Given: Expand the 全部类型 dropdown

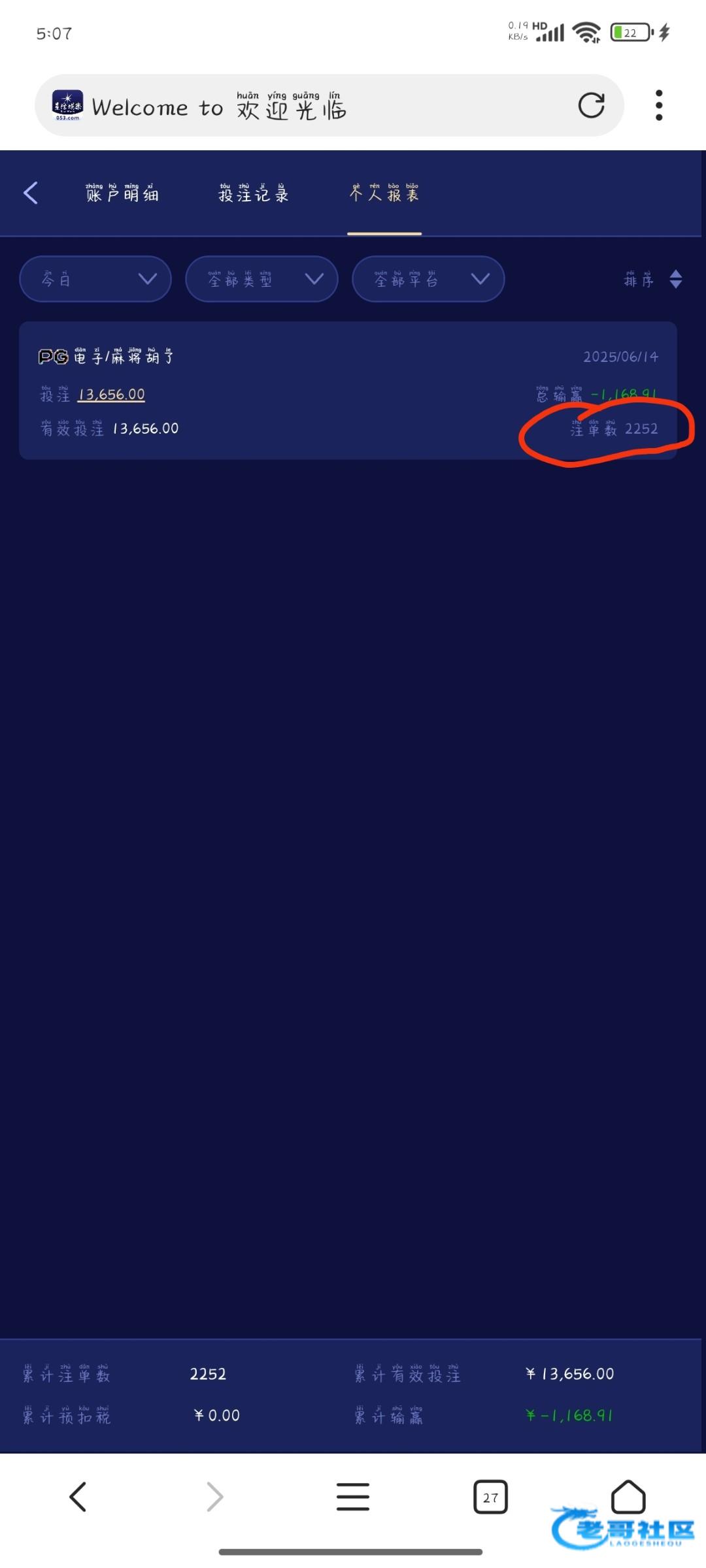Looking at the screenshot, I should [x=261, y=279].
